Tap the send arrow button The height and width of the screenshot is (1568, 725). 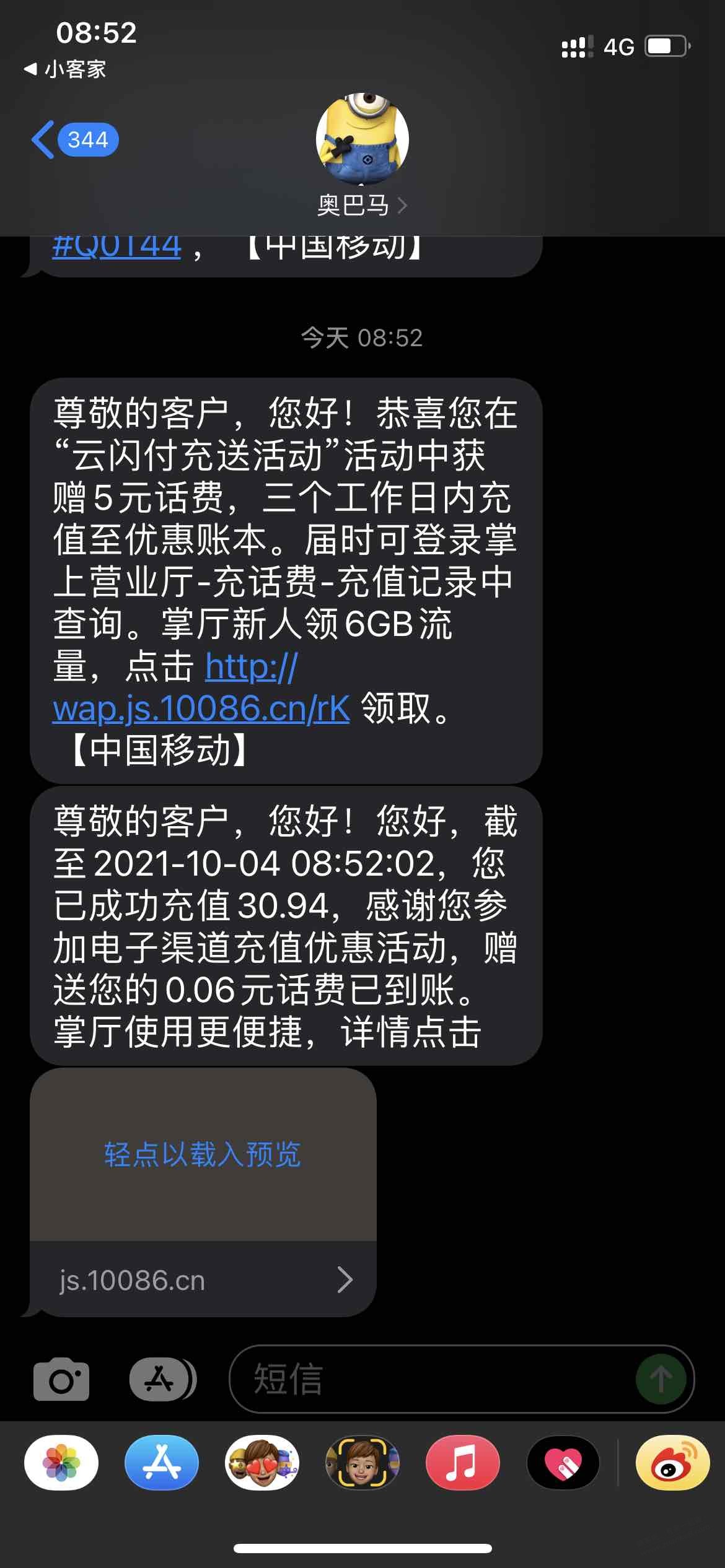pos(661,1379)
